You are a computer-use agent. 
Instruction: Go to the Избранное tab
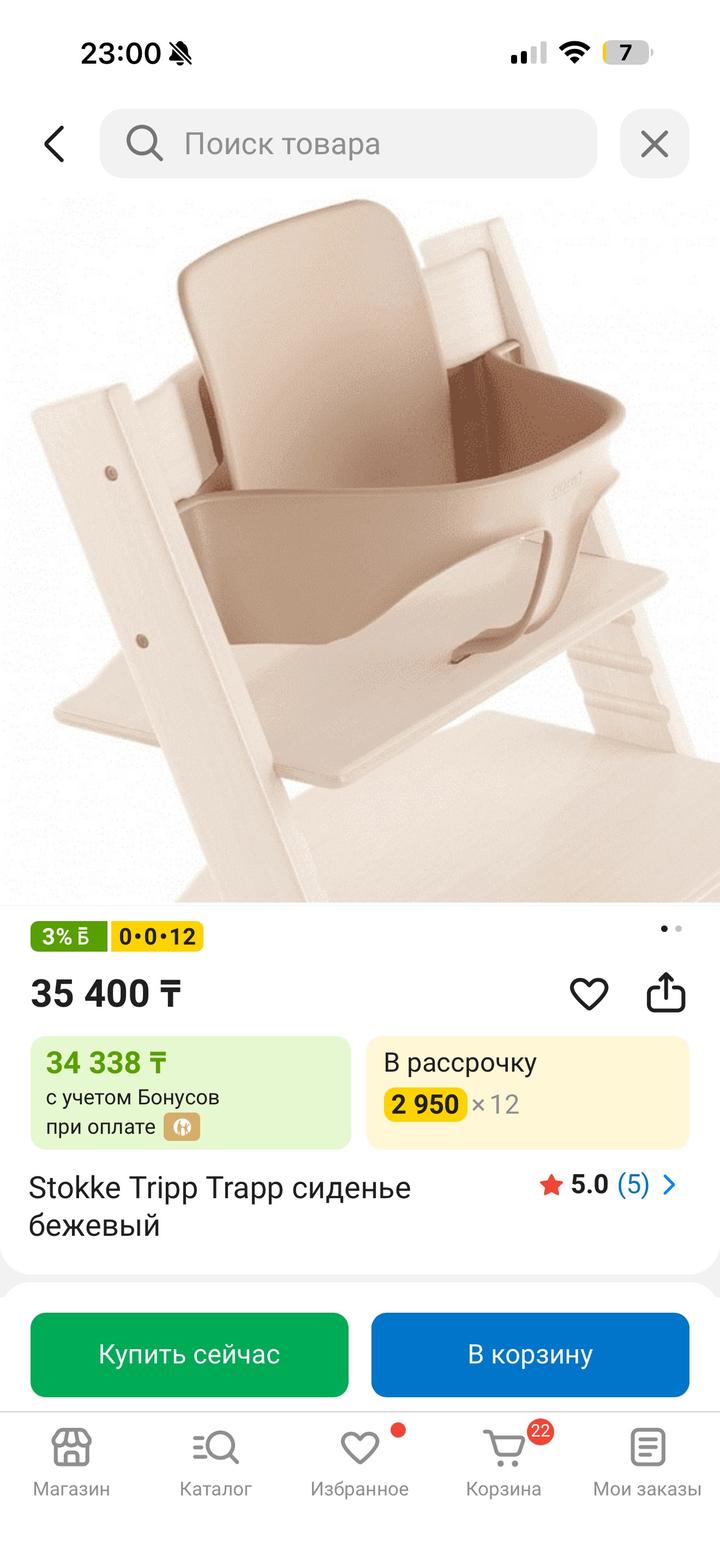click(x=359, y=1462)
